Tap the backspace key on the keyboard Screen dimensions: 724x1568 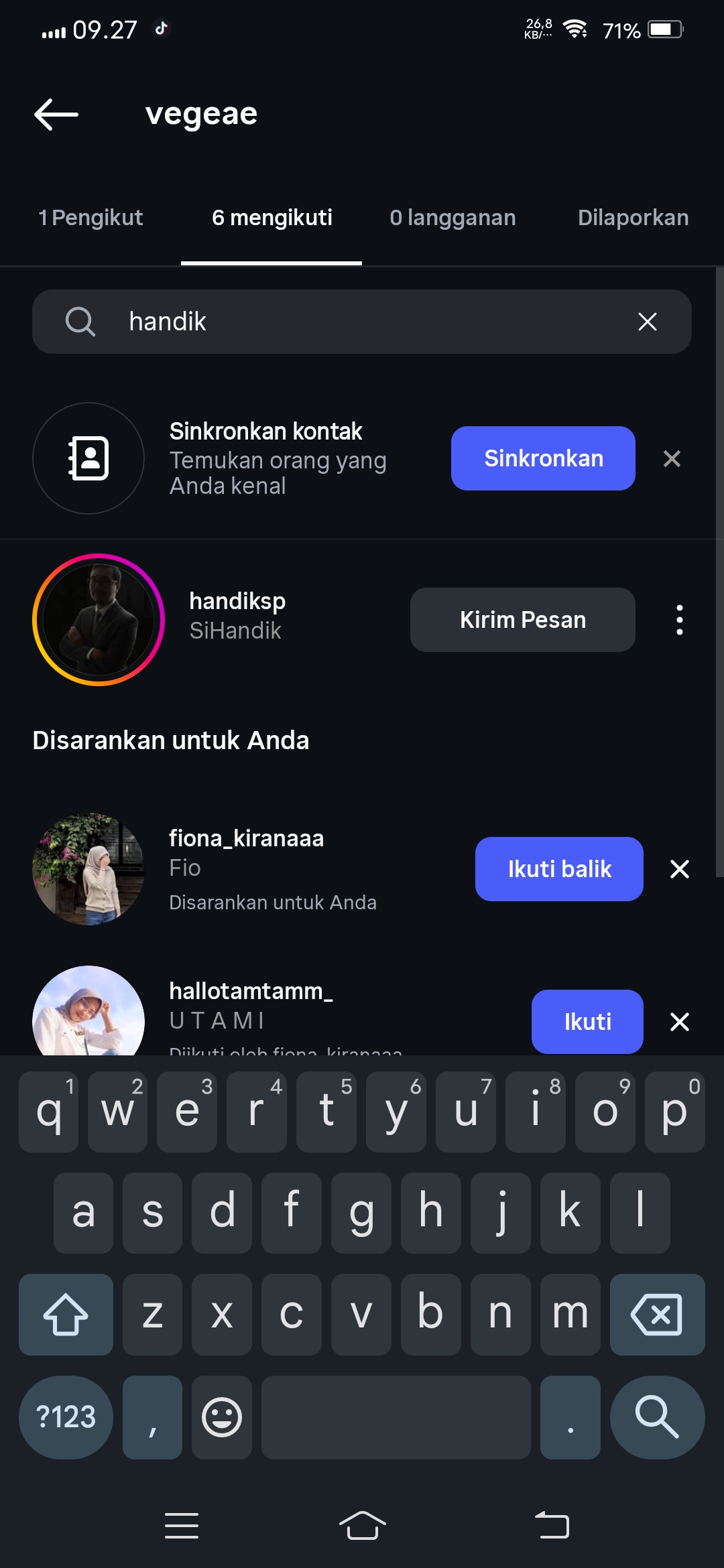pyautogui.click(x=657, y=1315)
